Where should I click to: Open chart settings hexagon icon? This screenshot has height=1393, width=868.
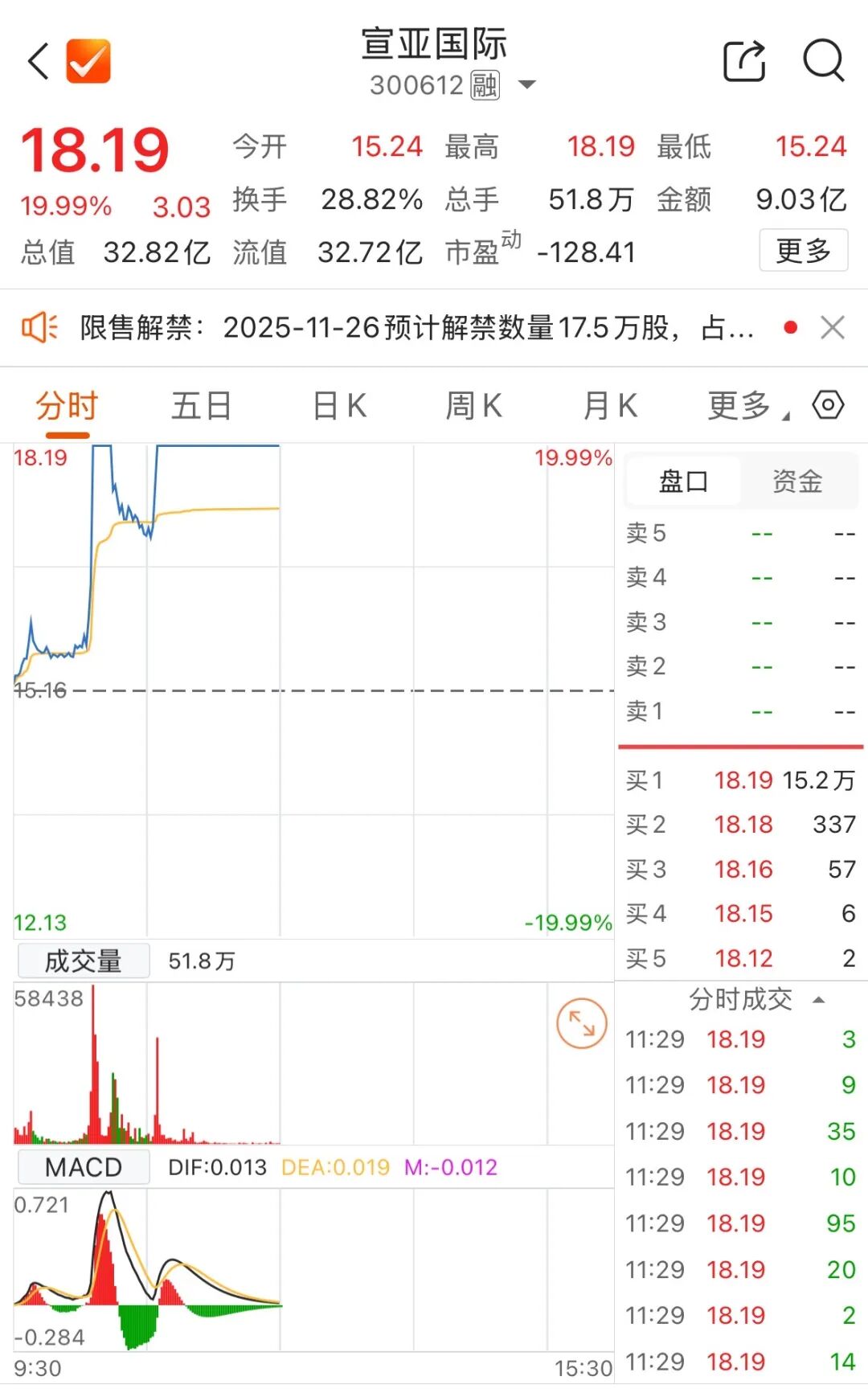828,404
